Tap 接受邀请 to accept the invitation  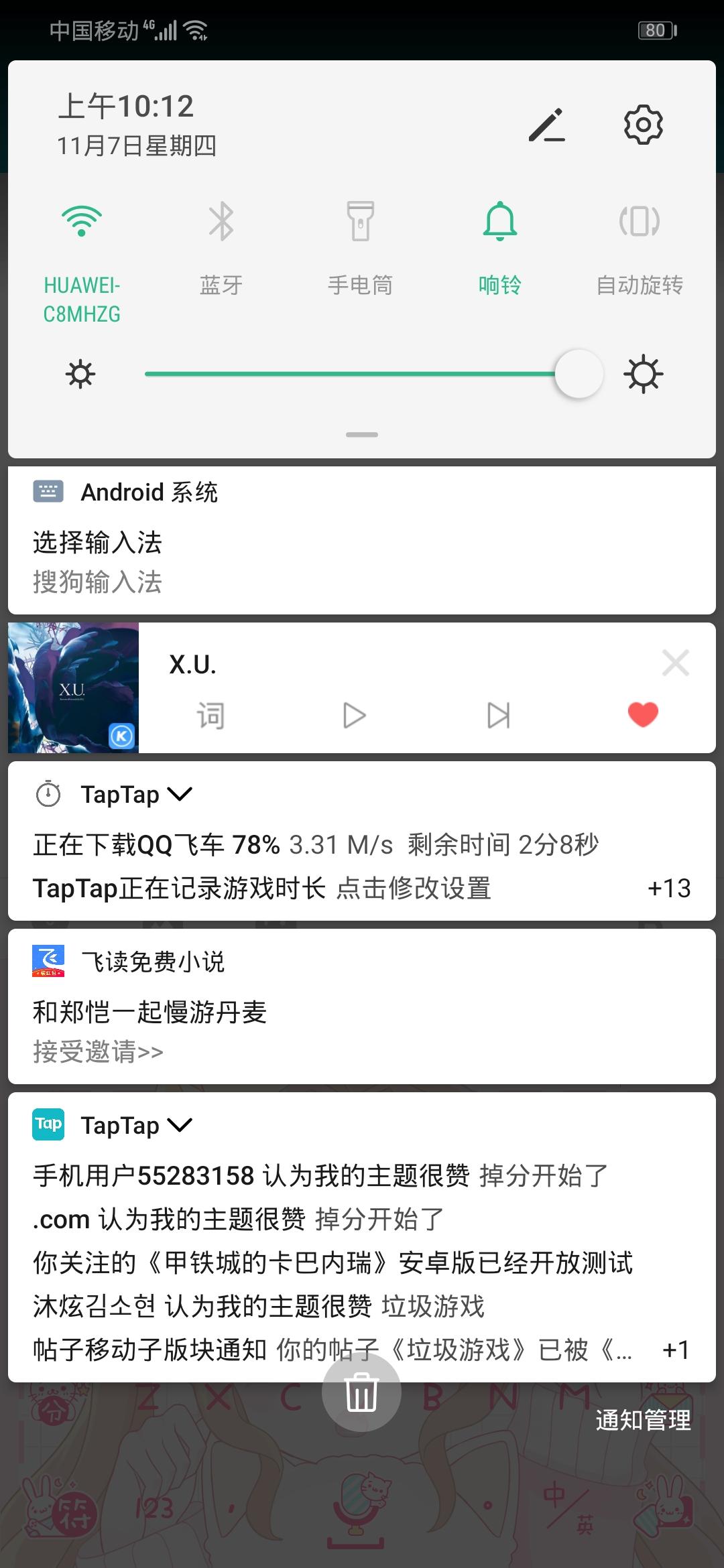(x=98, y=1052)
